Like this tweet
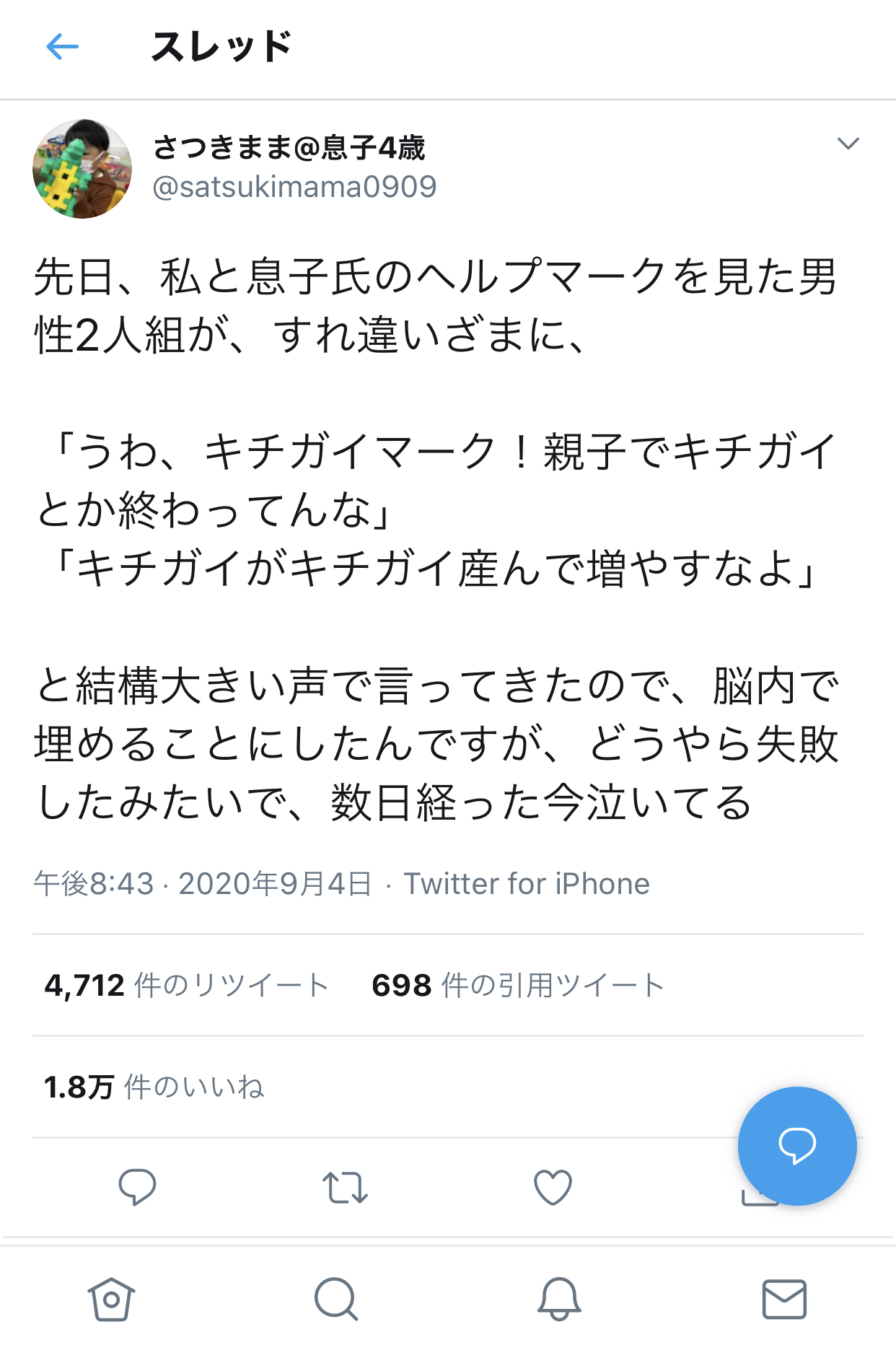The width and height of the screenshot is (896, 1345). coord(553,1187)
